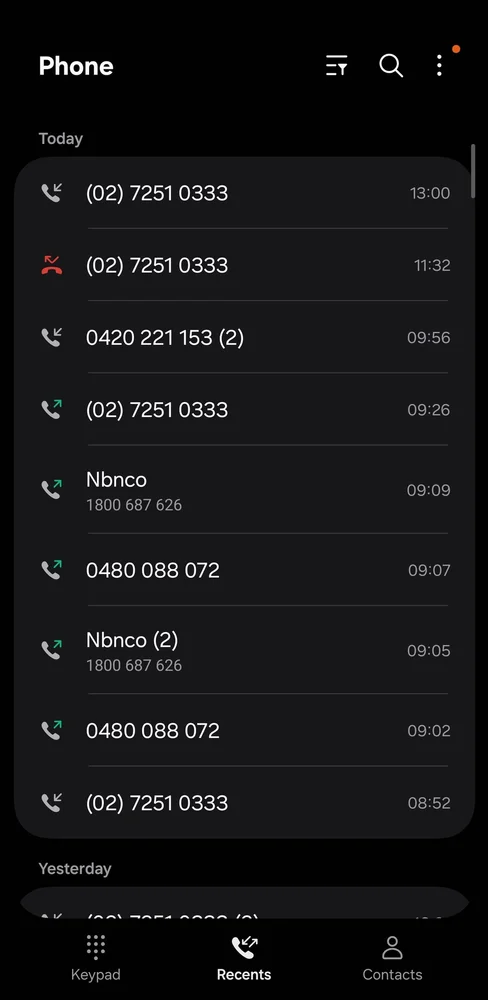Open the Nbnco call at 09:09
The image size is (488, 1000).
pyautogui.click(x=244, y=489)
